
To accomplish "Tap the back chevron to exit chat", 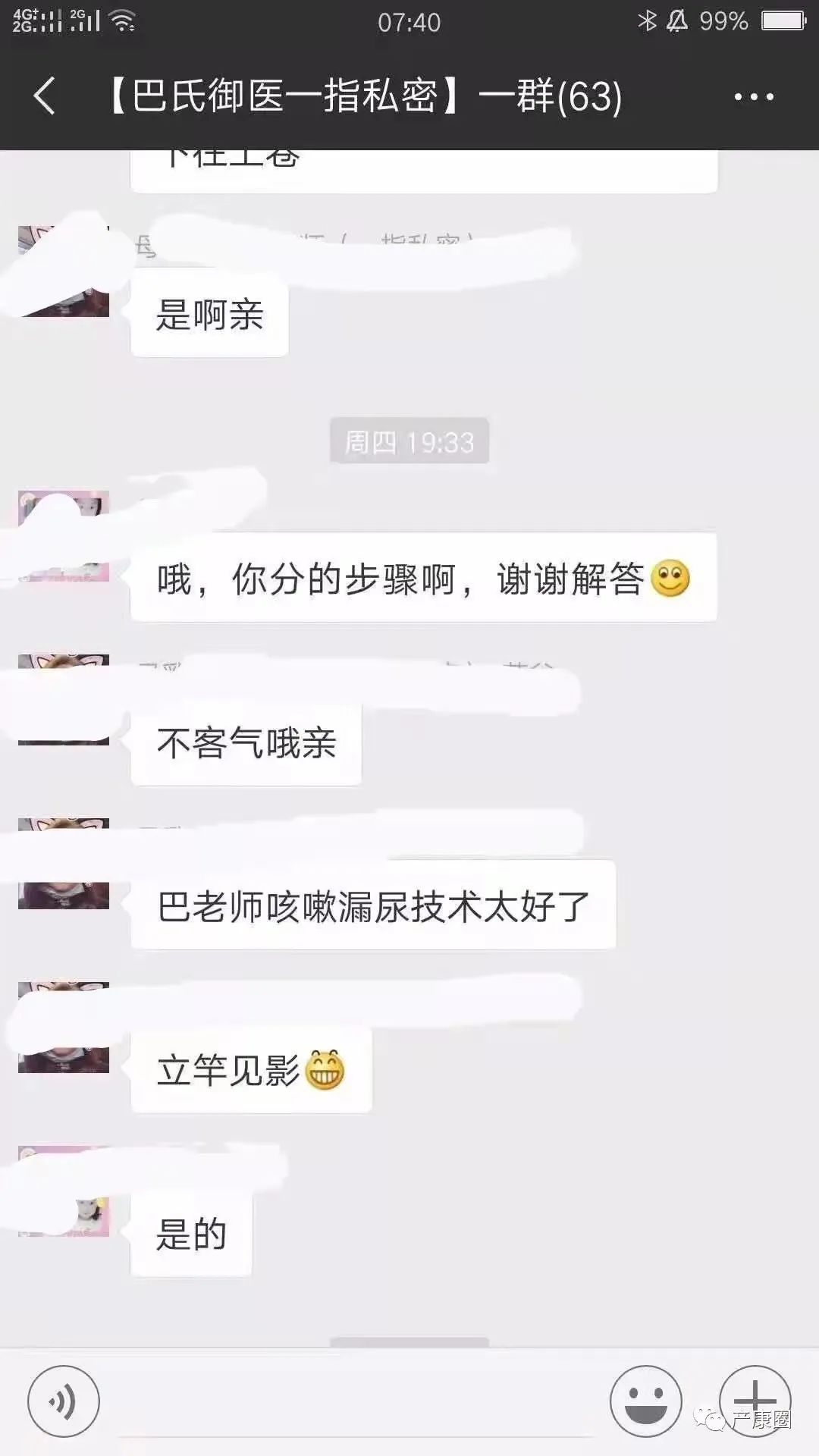I will click(43, 96).
